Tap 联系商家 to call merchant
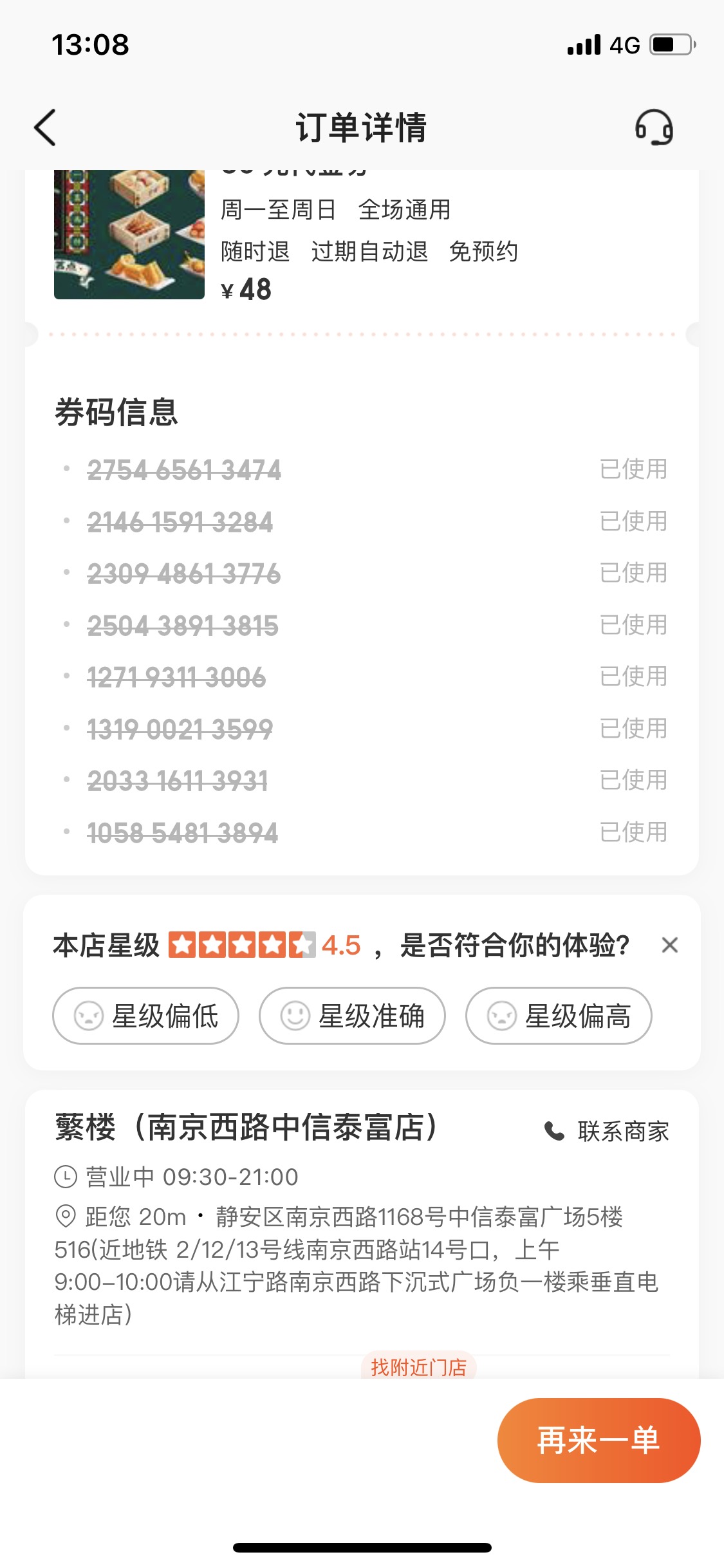 coord(607,1131)
